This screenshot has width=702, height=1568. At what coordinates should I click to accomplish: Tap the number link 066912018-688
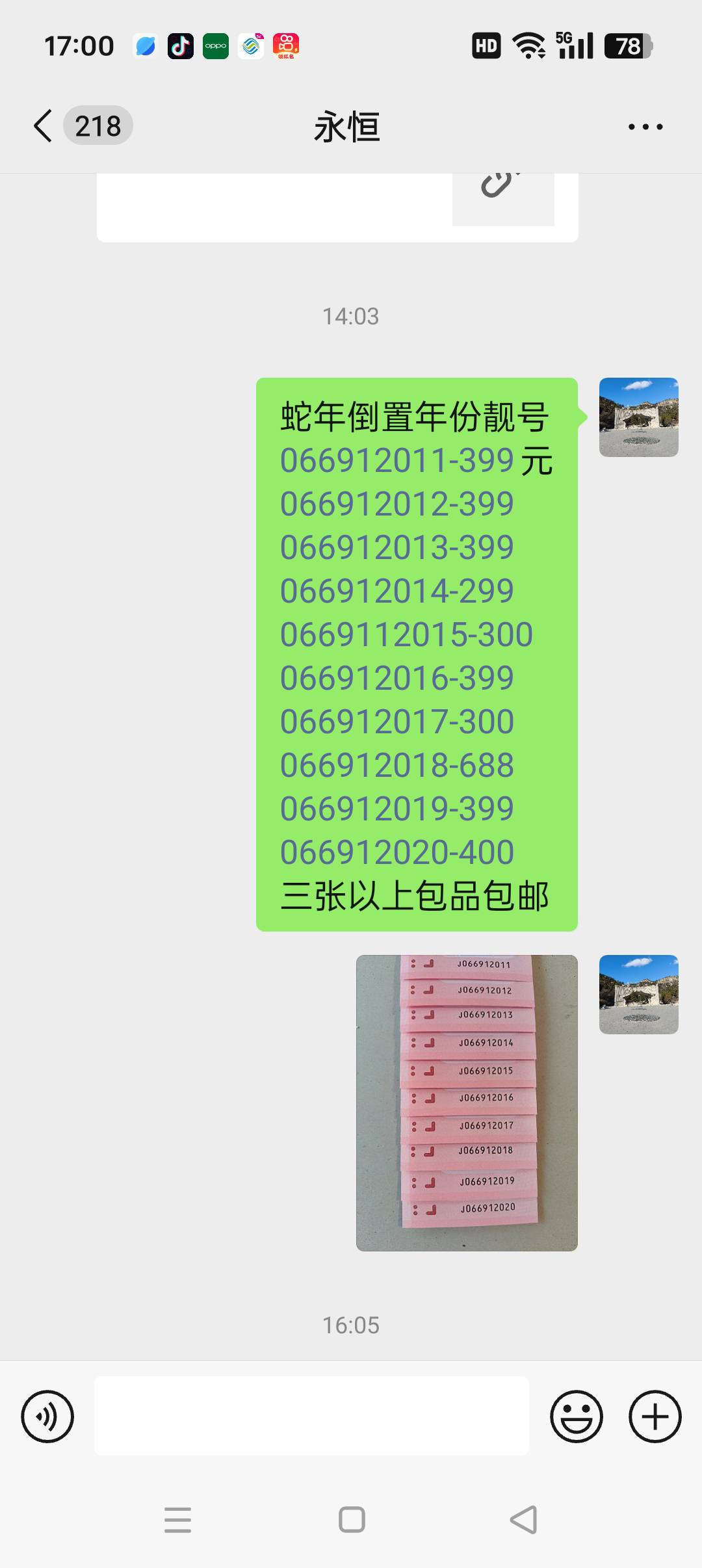tap(397, 765)
